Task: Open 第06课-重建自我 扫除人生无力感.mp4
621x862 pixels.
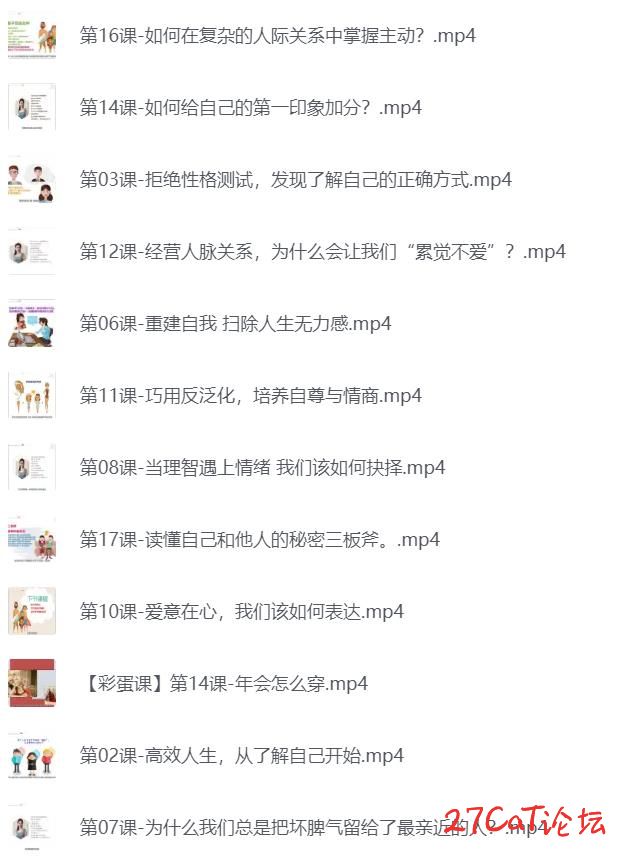Action: [235, 324]
